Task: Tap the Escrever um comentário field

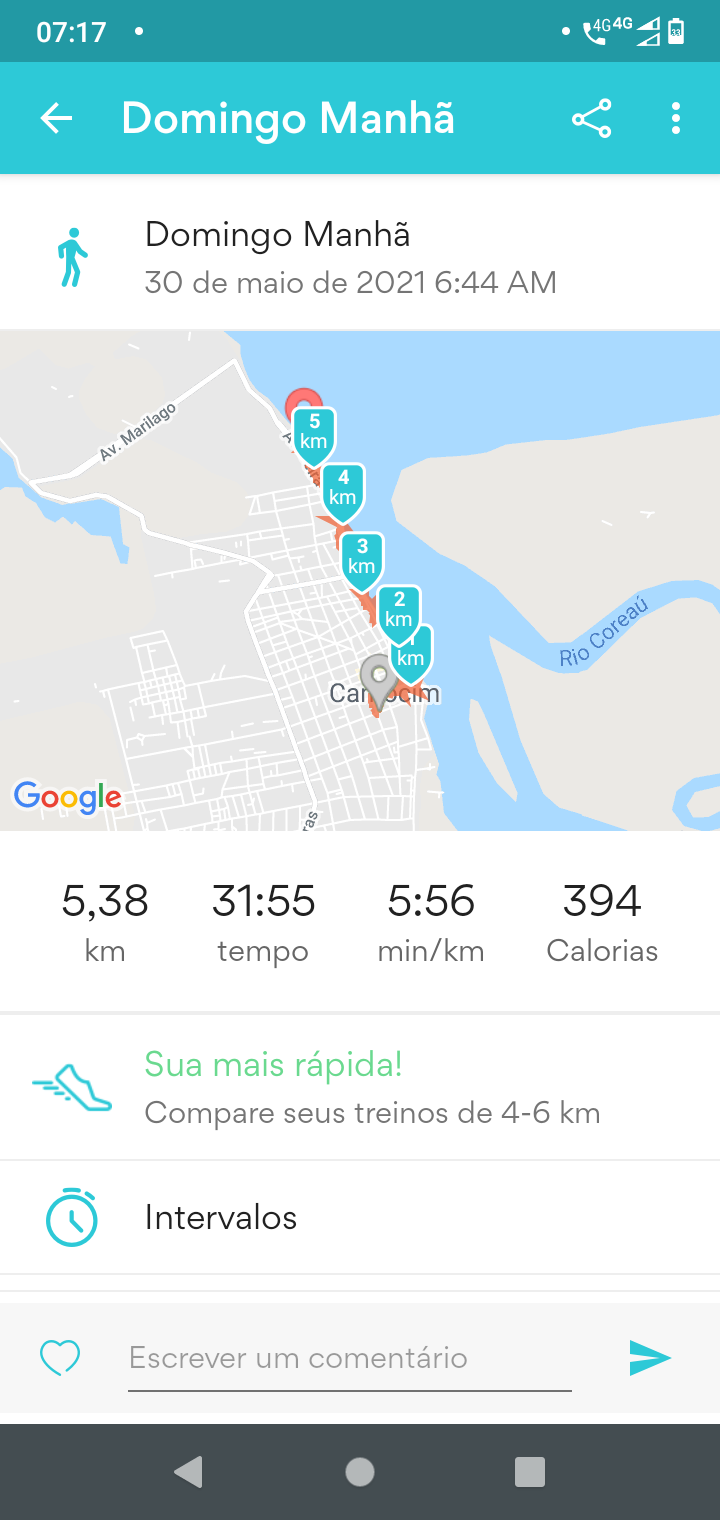Action: pyautogui.click(x=350, y=1358)
